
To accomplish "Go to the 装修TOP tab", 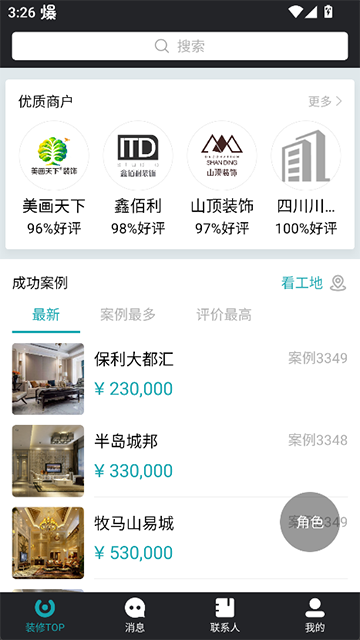I will point(45,616).
